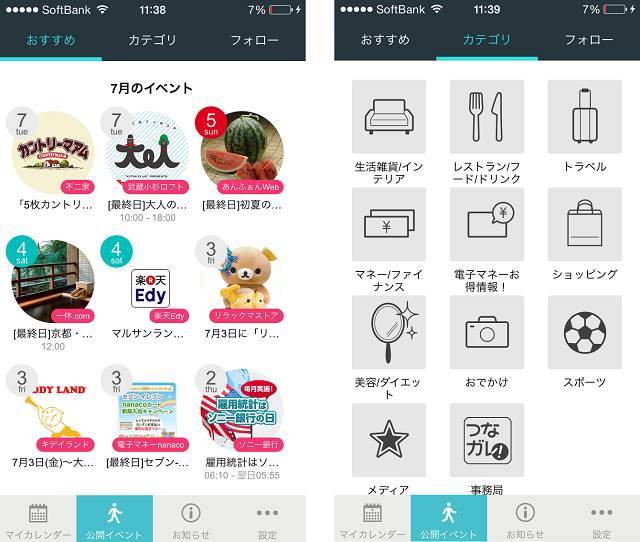This screenshot has width=640, height=542.
Task: Choose the マネー/ファイナンス category
Action: 389,223
